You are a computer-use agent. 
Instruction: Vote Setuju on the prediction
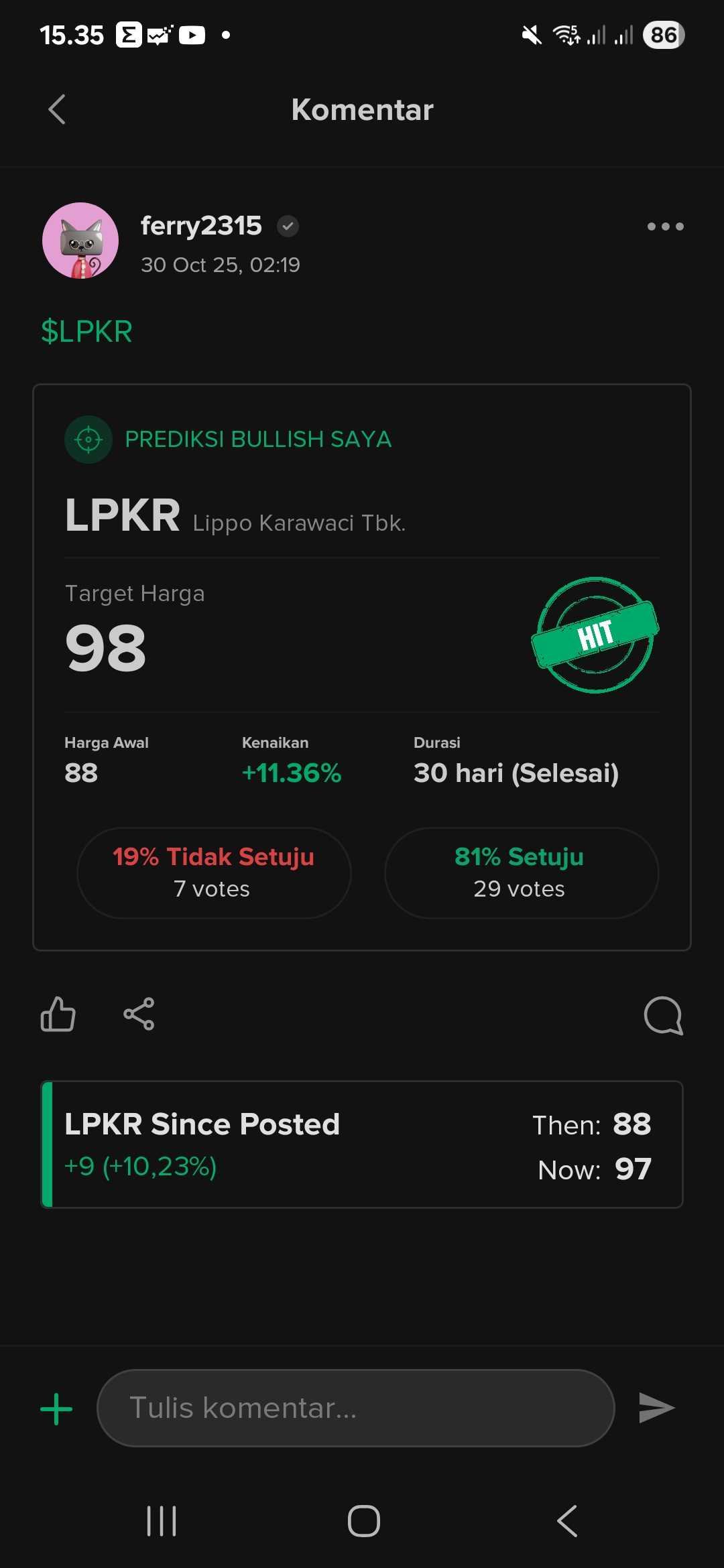point(521,872)
